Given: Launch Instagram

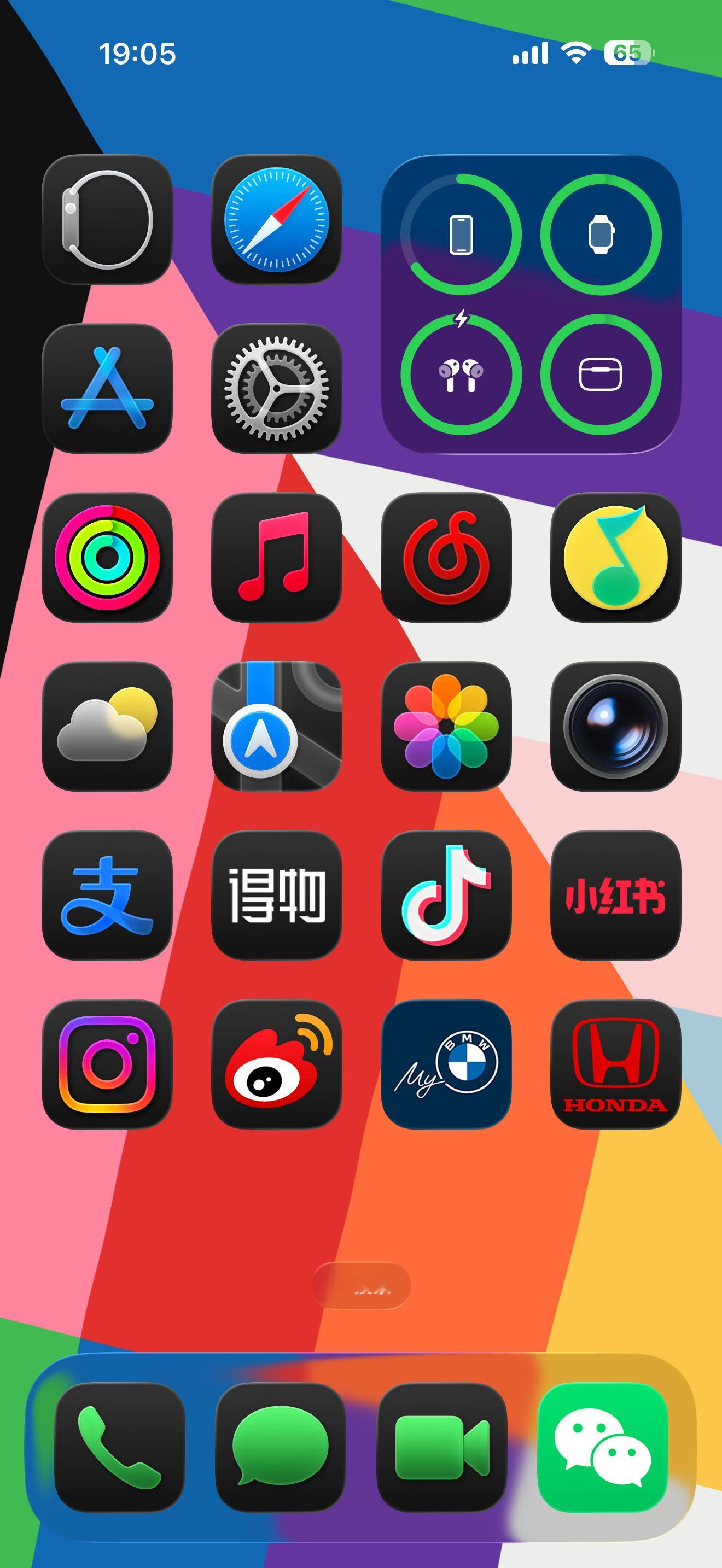Looking at the screenshot, I should click(106, 1078).
